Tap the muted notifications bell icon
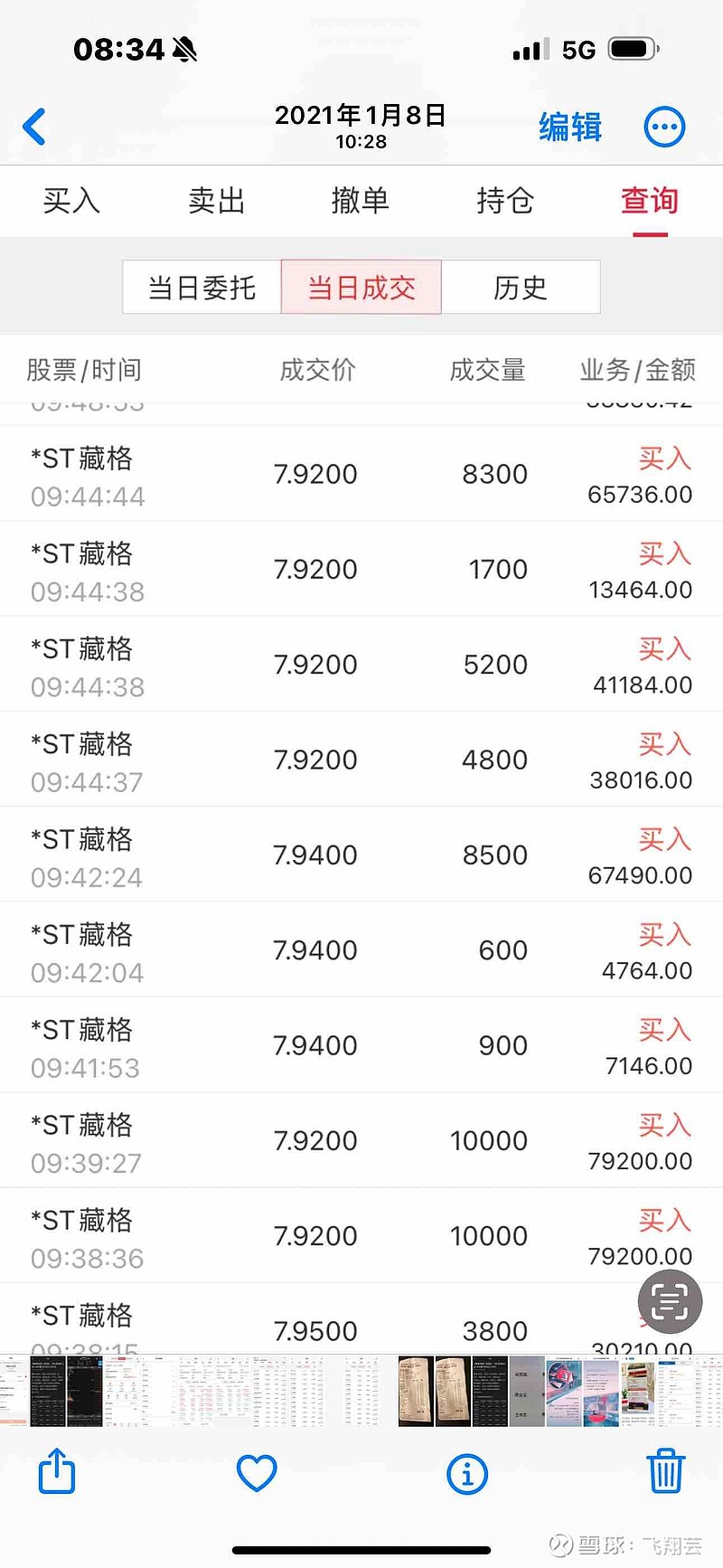The width and height of the screenshot is (723, 1568). point(184,50)
